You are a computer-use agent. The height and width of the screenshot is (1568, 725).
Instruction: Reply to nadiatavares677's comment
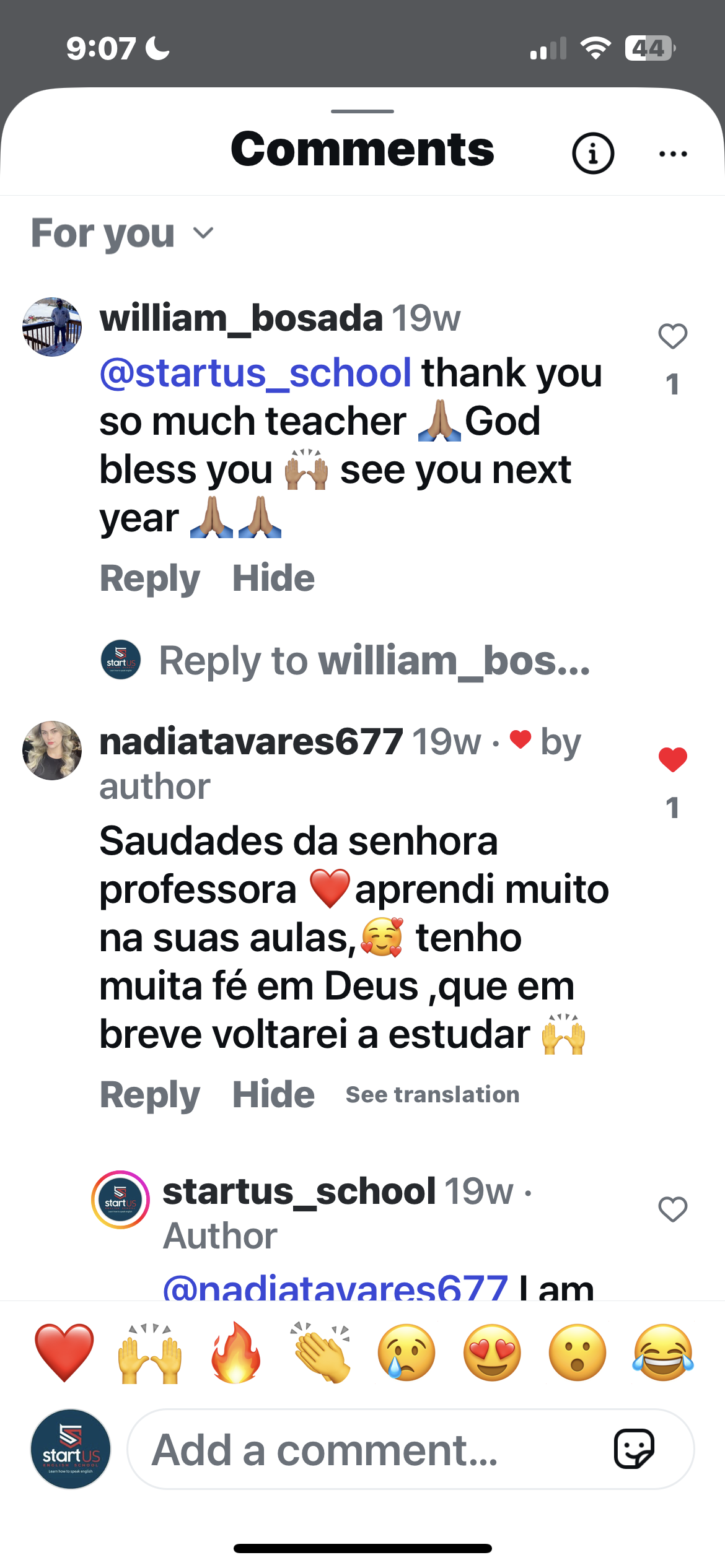click(150, 1095)
